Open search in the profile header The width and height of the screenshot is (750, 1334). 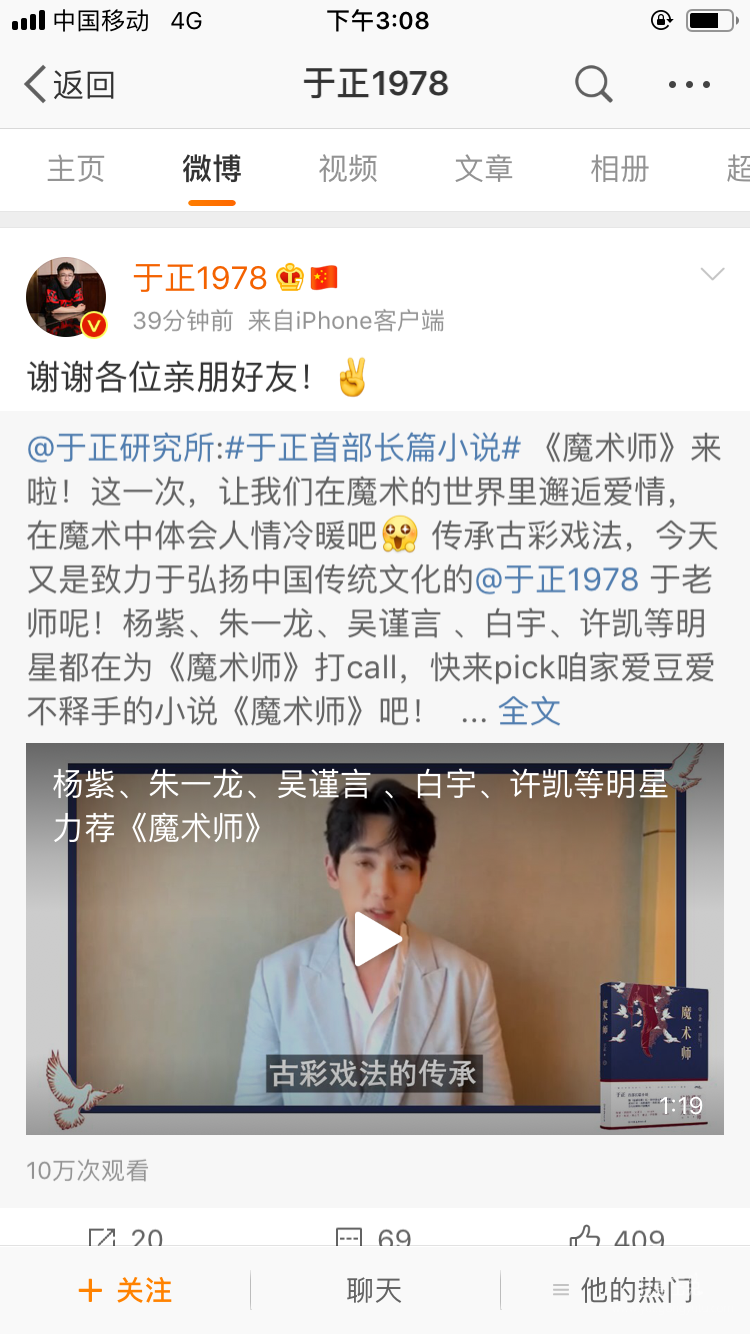[x=593, y=85]
